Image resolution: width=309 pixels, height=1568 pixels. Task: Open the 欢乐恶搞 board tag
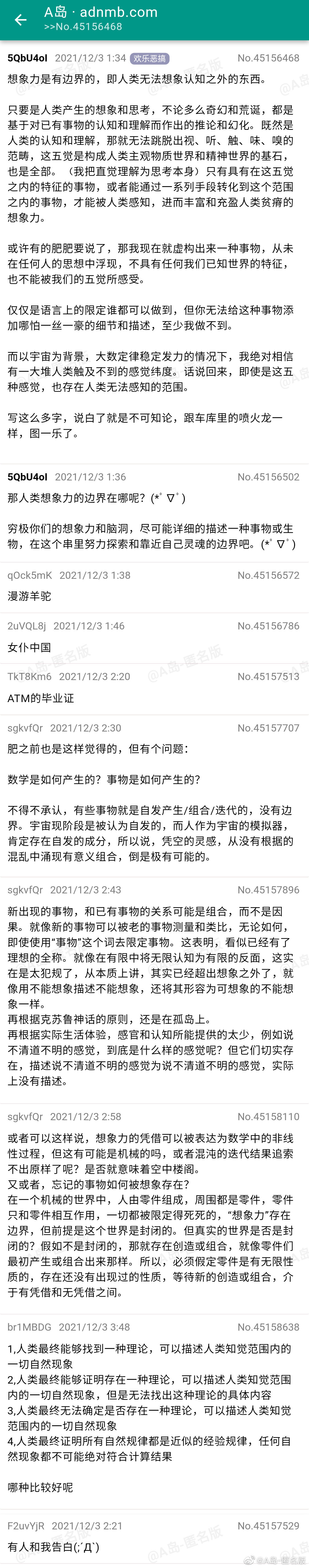coord(150,58)
